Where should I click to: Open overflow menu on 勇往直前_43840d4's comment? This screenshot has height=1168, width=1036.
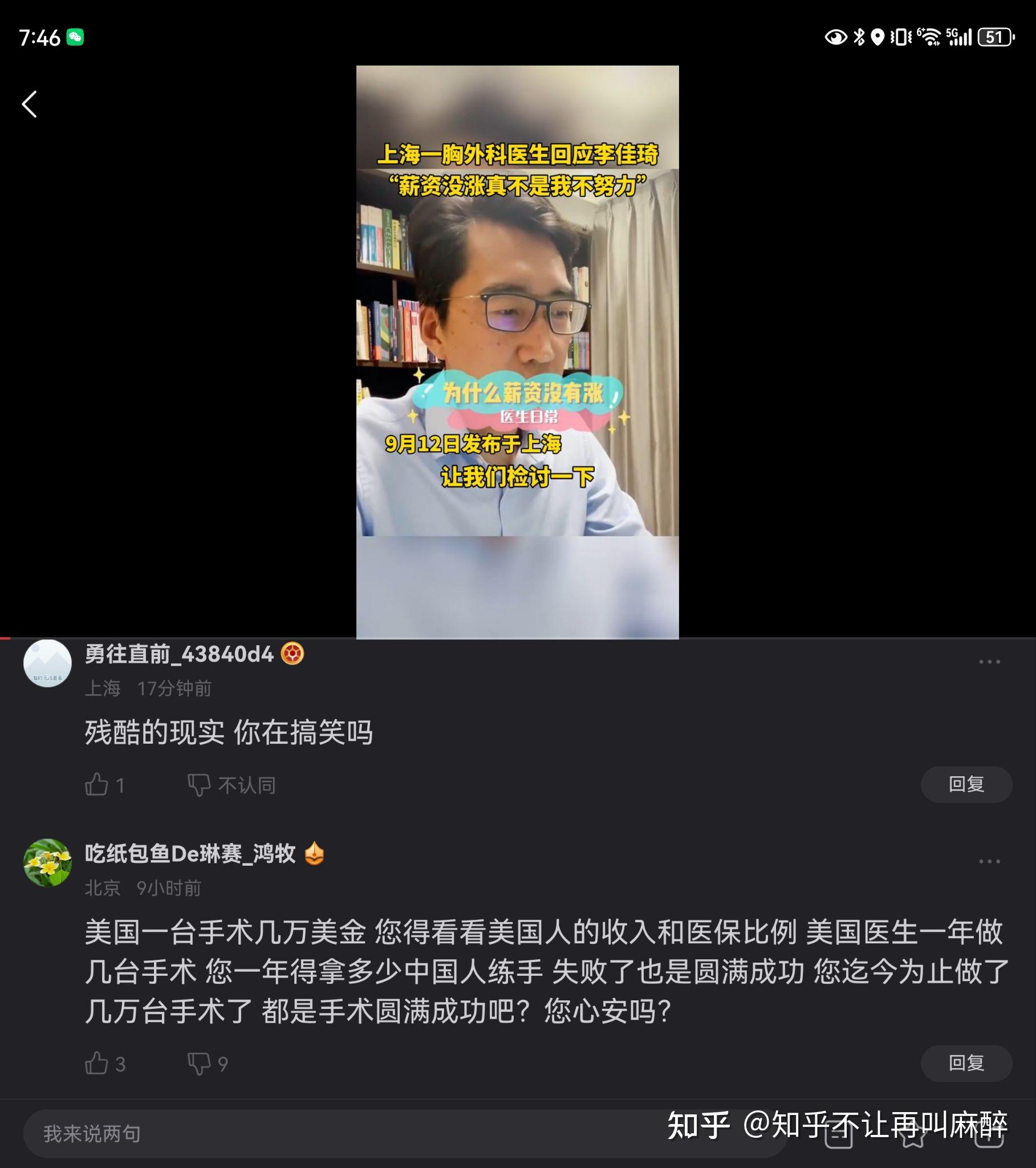click(989, 662)
